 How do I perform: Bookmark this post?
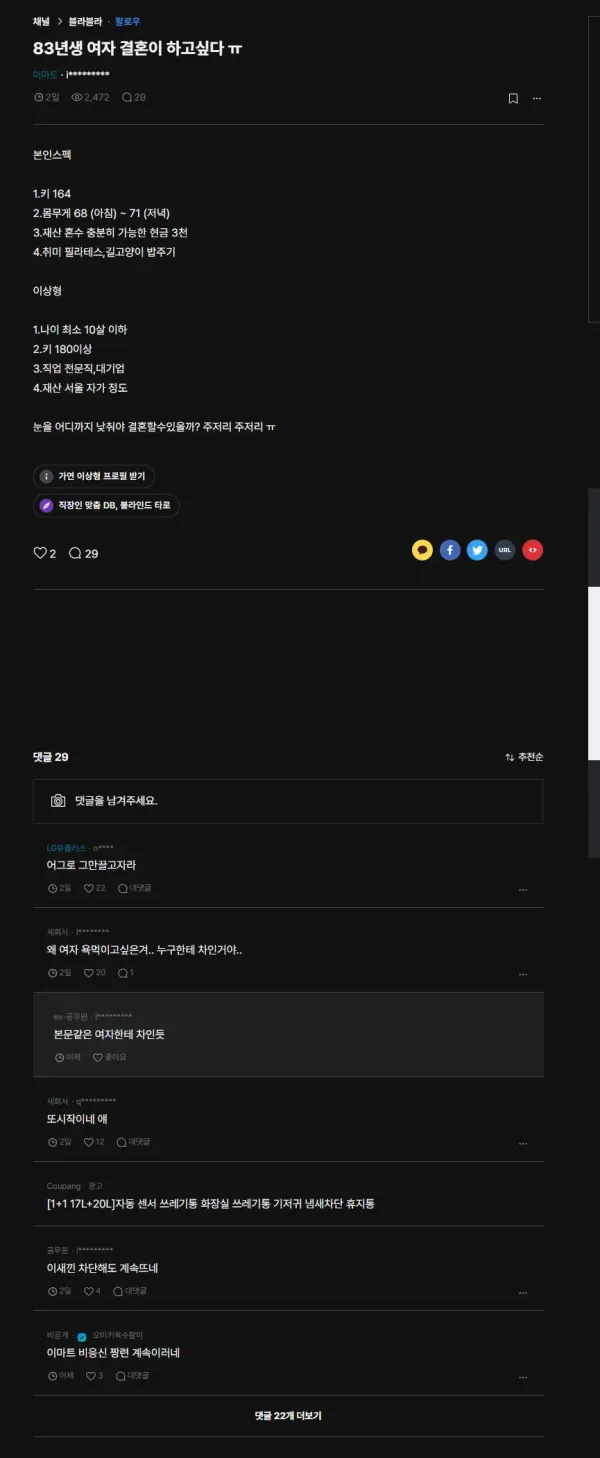pos(513,98)
